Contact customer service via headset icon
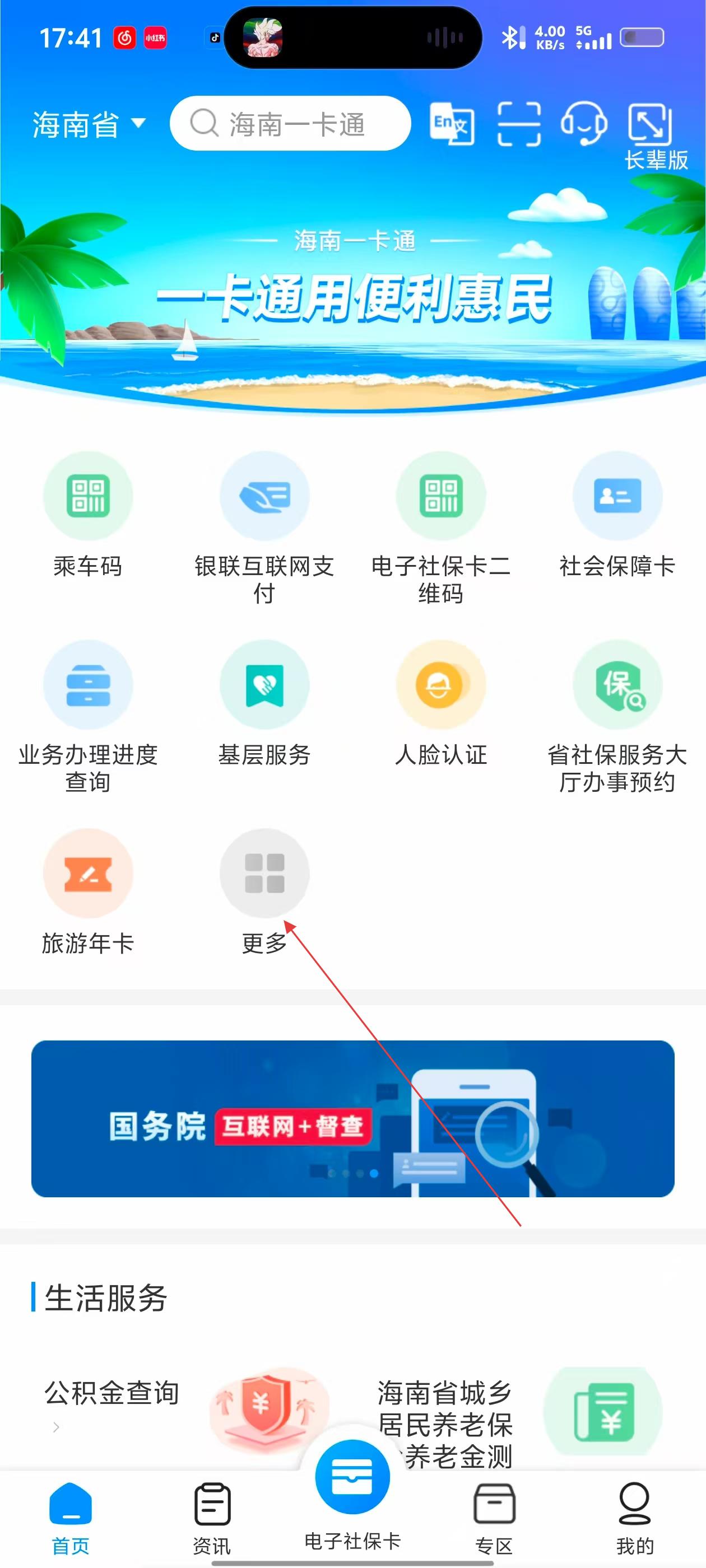The width and height of the screenshot is (706, 1568). 583,124
